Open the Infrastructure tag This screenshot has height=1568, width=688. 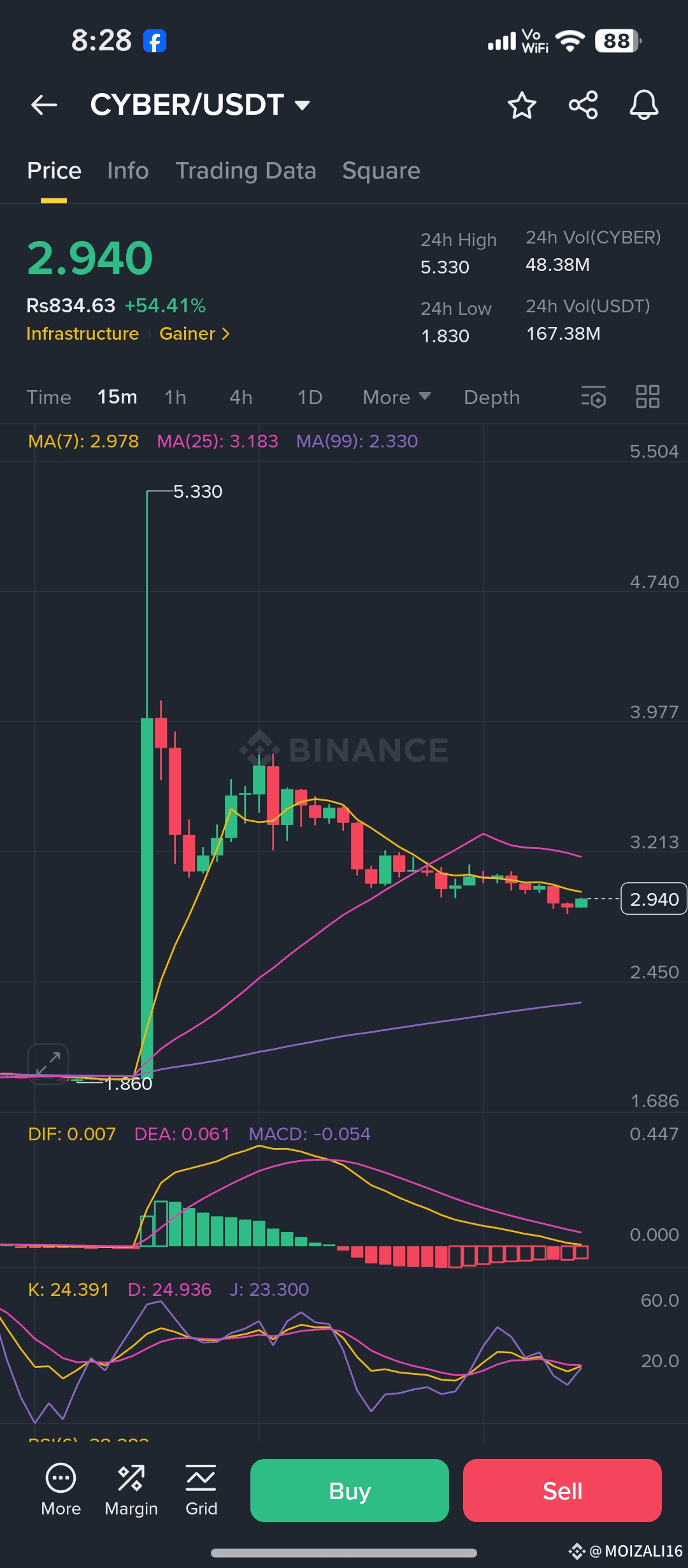82,333
